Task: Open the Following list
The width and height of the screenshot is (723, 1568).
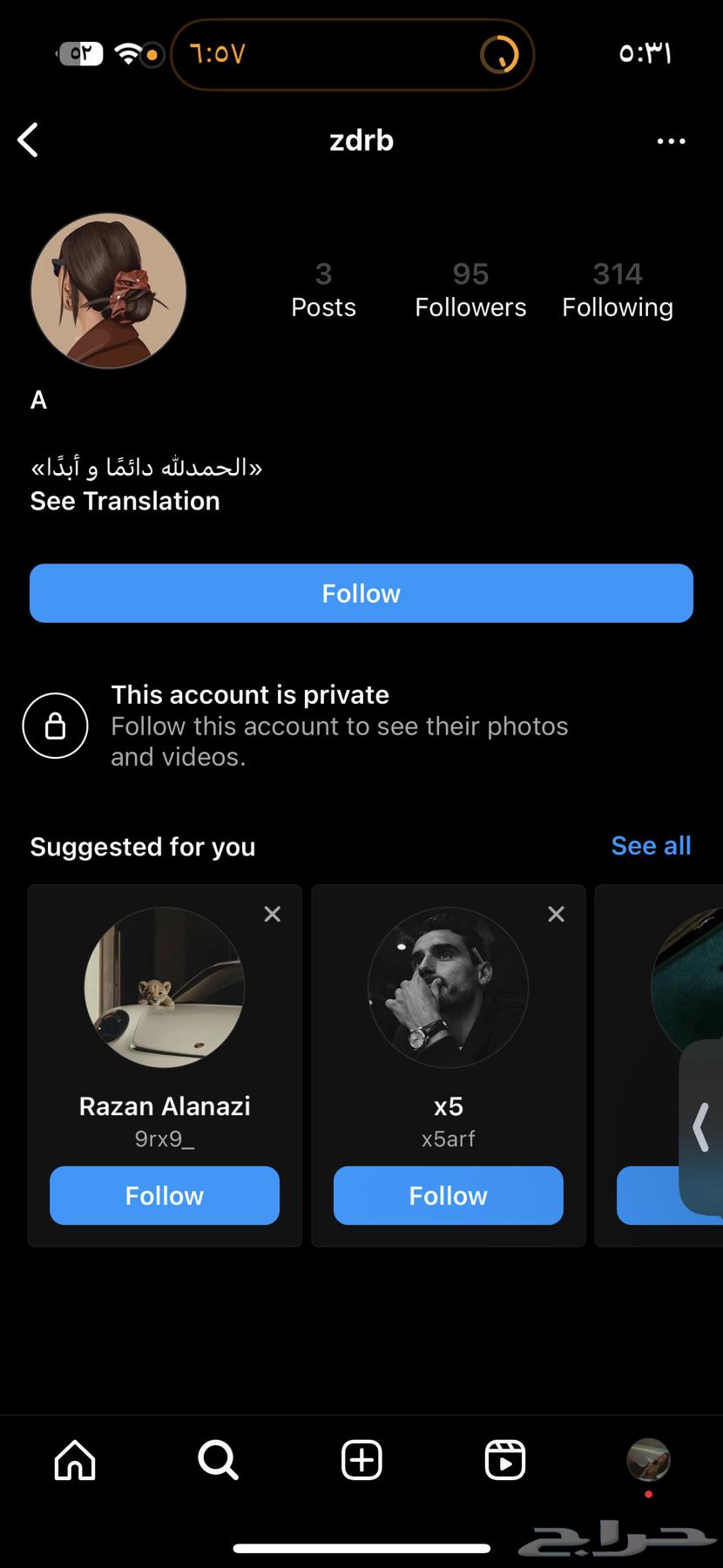Action: pyautogui.click(x=618, y=289)
